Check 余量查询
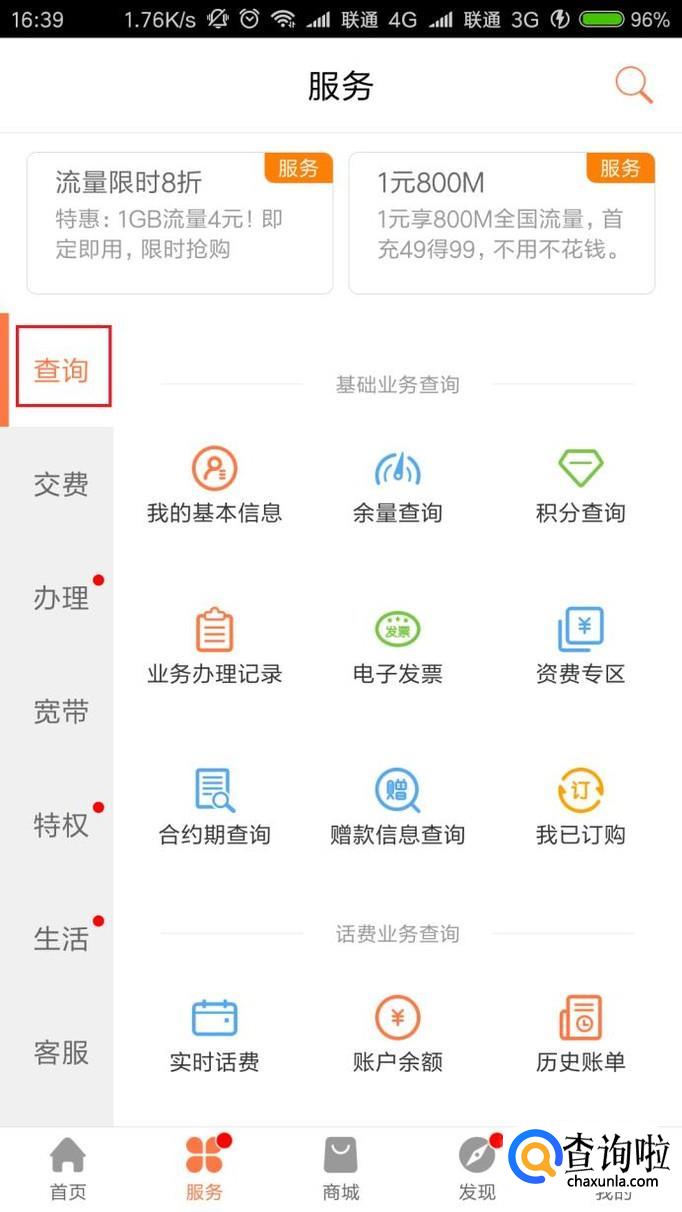 pos(397,486)
